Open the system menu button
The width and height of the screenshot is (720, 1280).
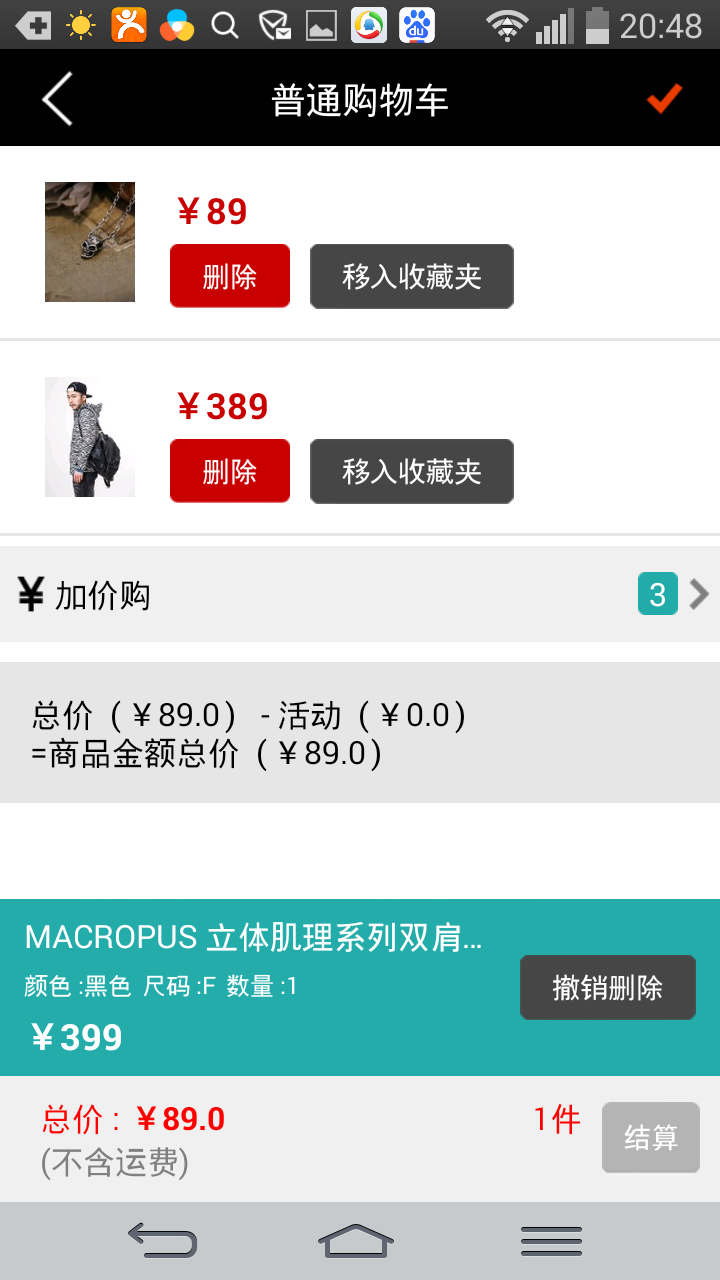551,1241
